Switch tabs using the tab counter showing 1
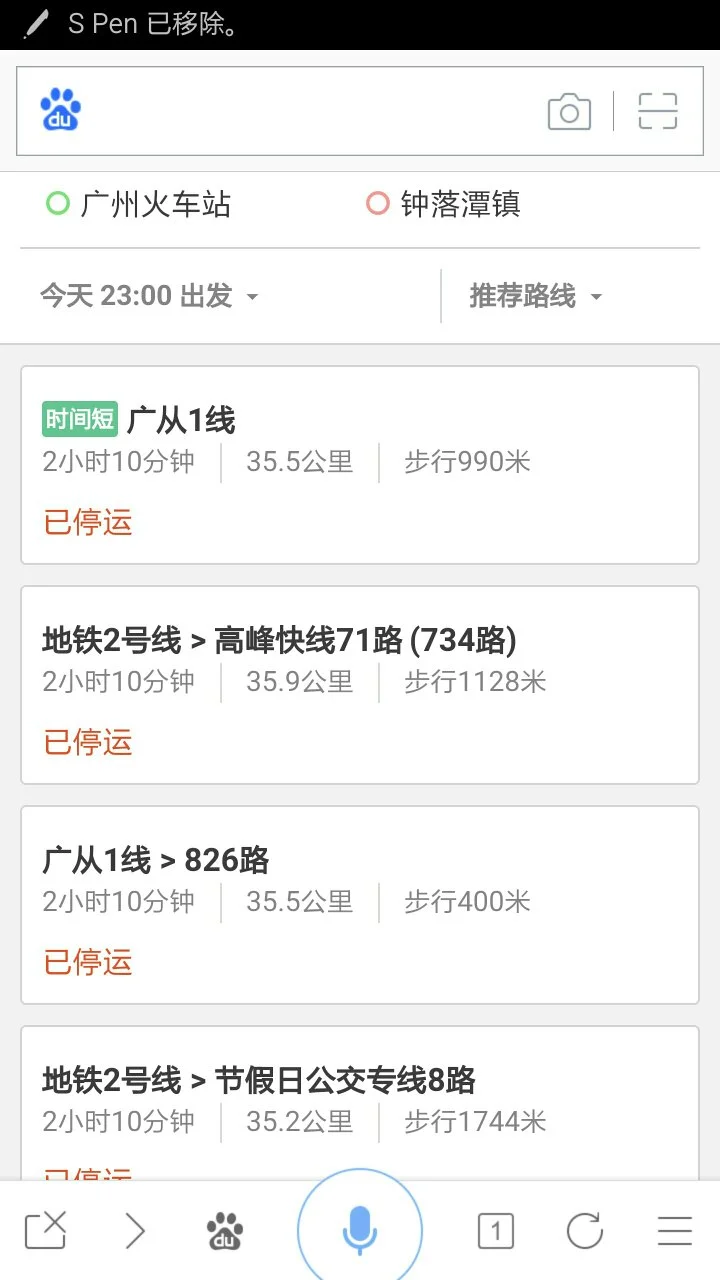 click(495, 1229)
